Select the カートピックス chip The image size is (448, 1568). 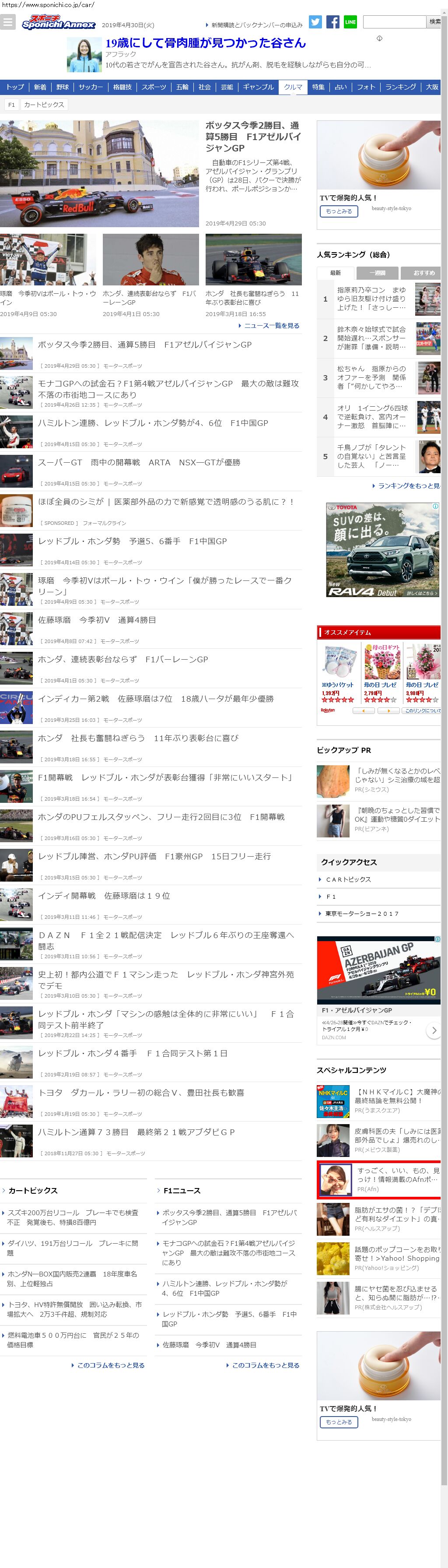click(x=44, y=105)
